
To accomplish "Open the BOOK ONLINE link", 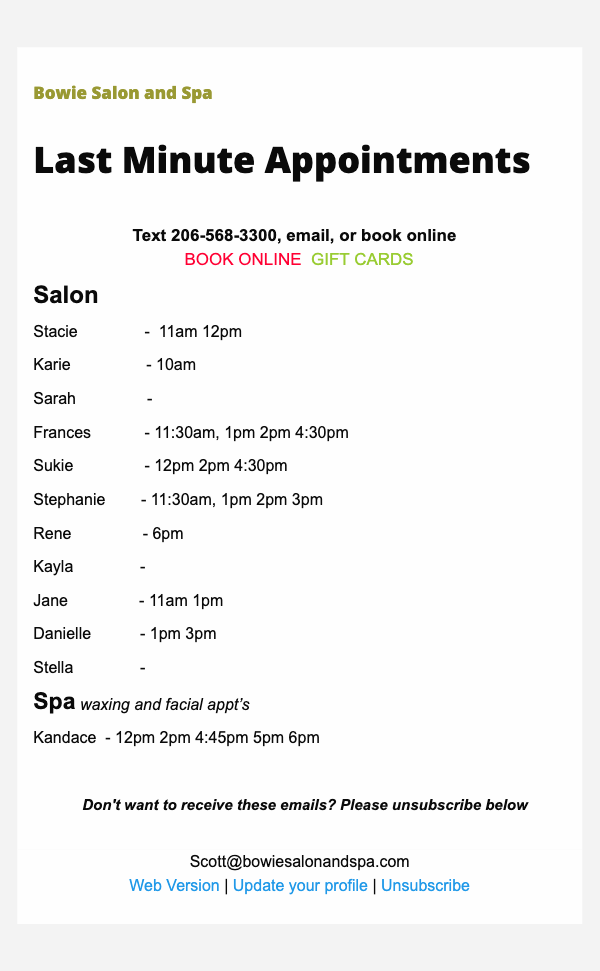I will point(242,259).
